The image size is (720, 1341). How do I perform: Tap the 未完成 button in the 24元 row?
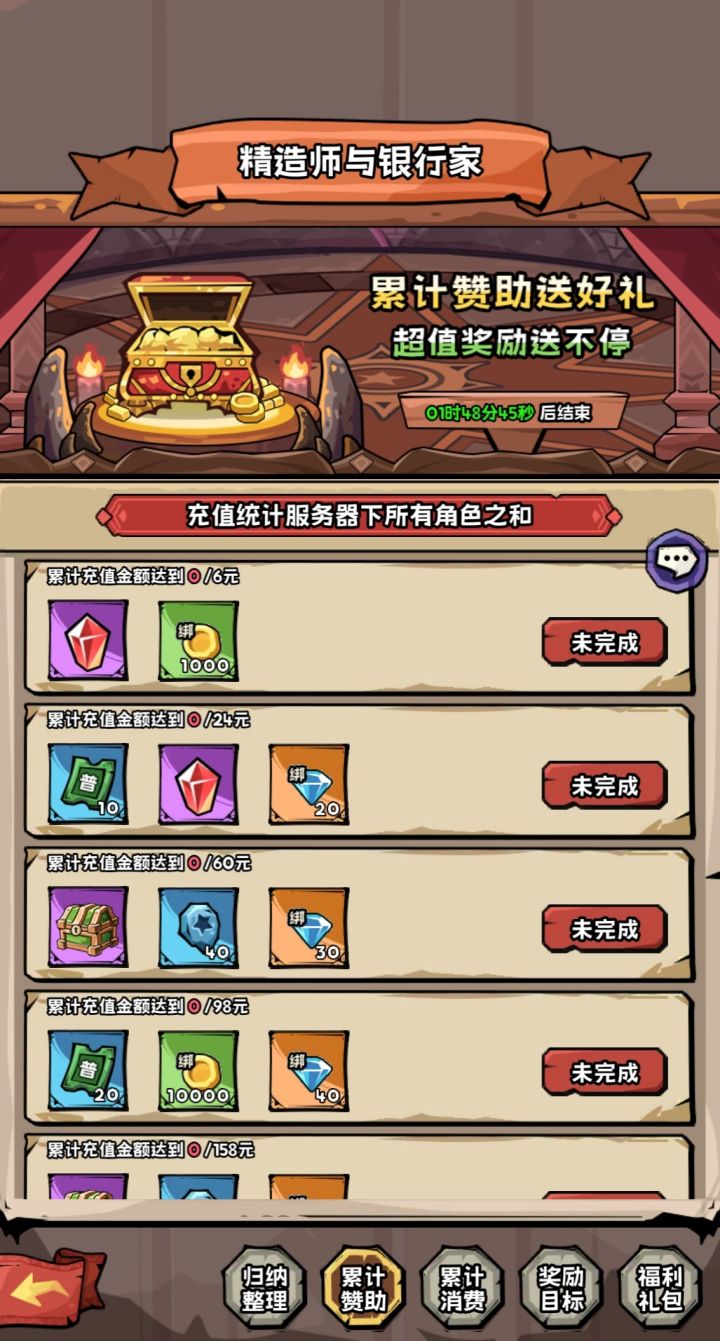tap(603, 786)
